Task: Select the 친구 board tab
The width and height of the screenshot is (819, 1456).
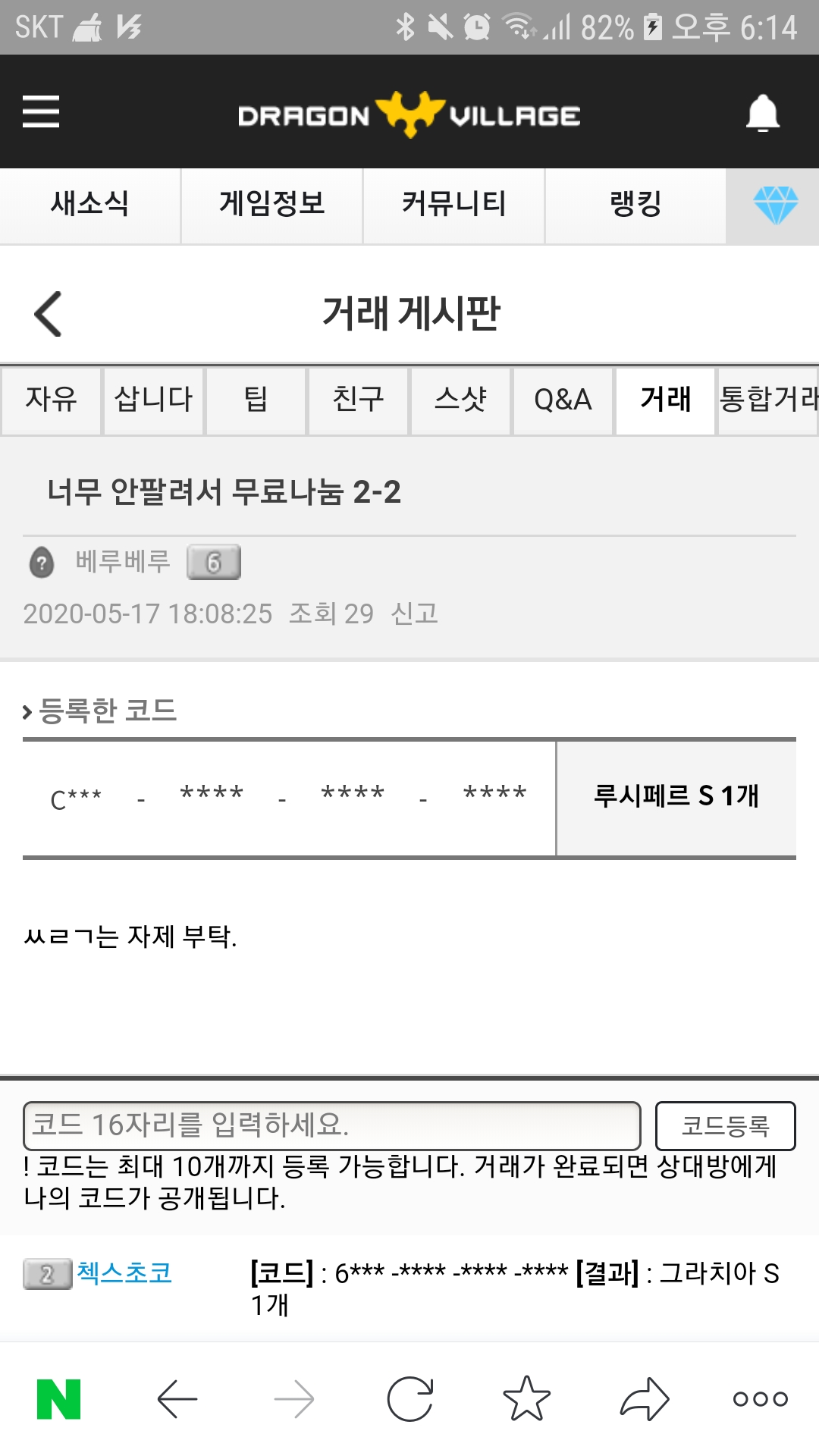Action: coord(358,400)
